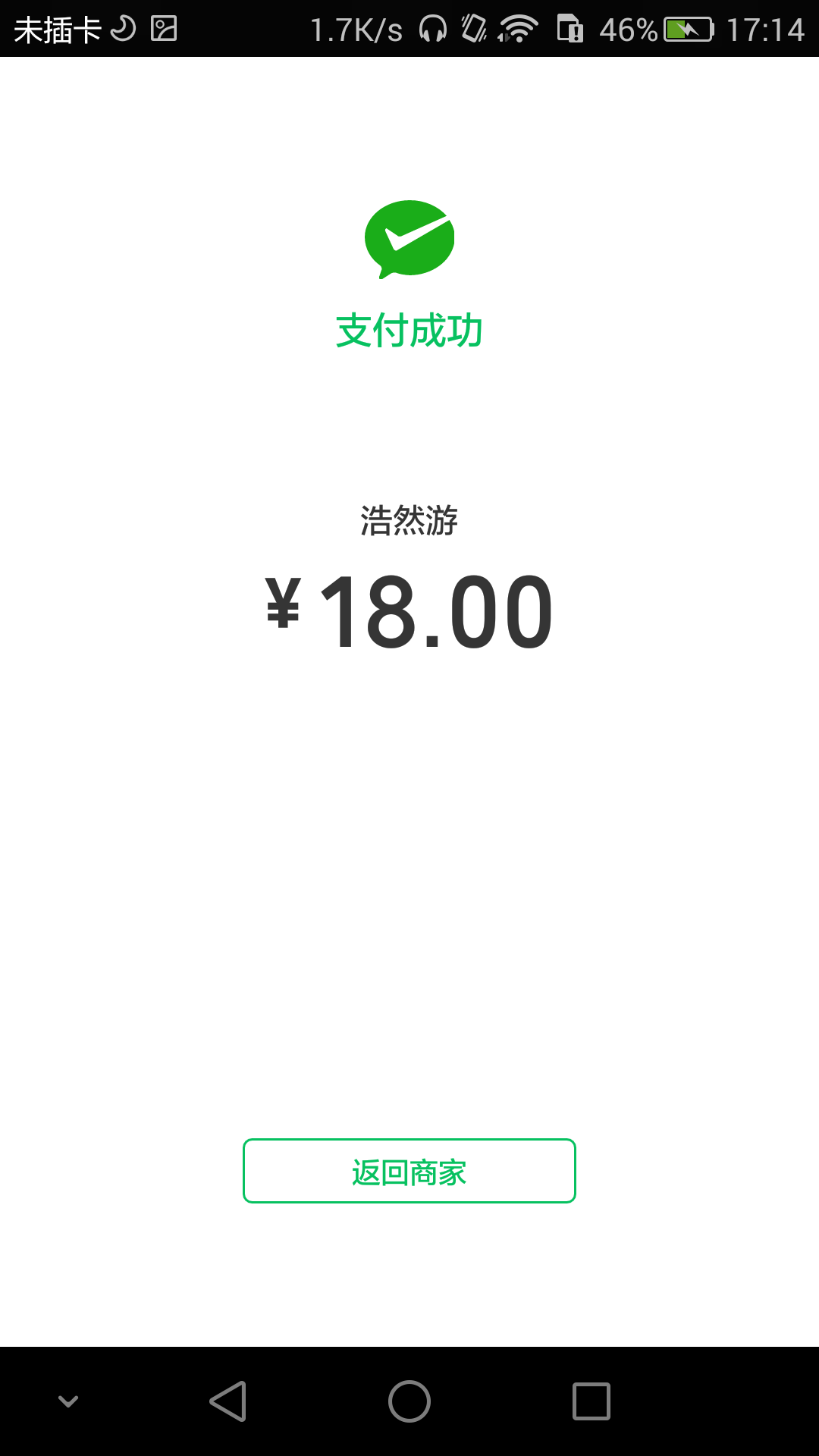This screenshot has height=1456, width=819.
Task: Go back using the system back button
Action: (228, 1401)
